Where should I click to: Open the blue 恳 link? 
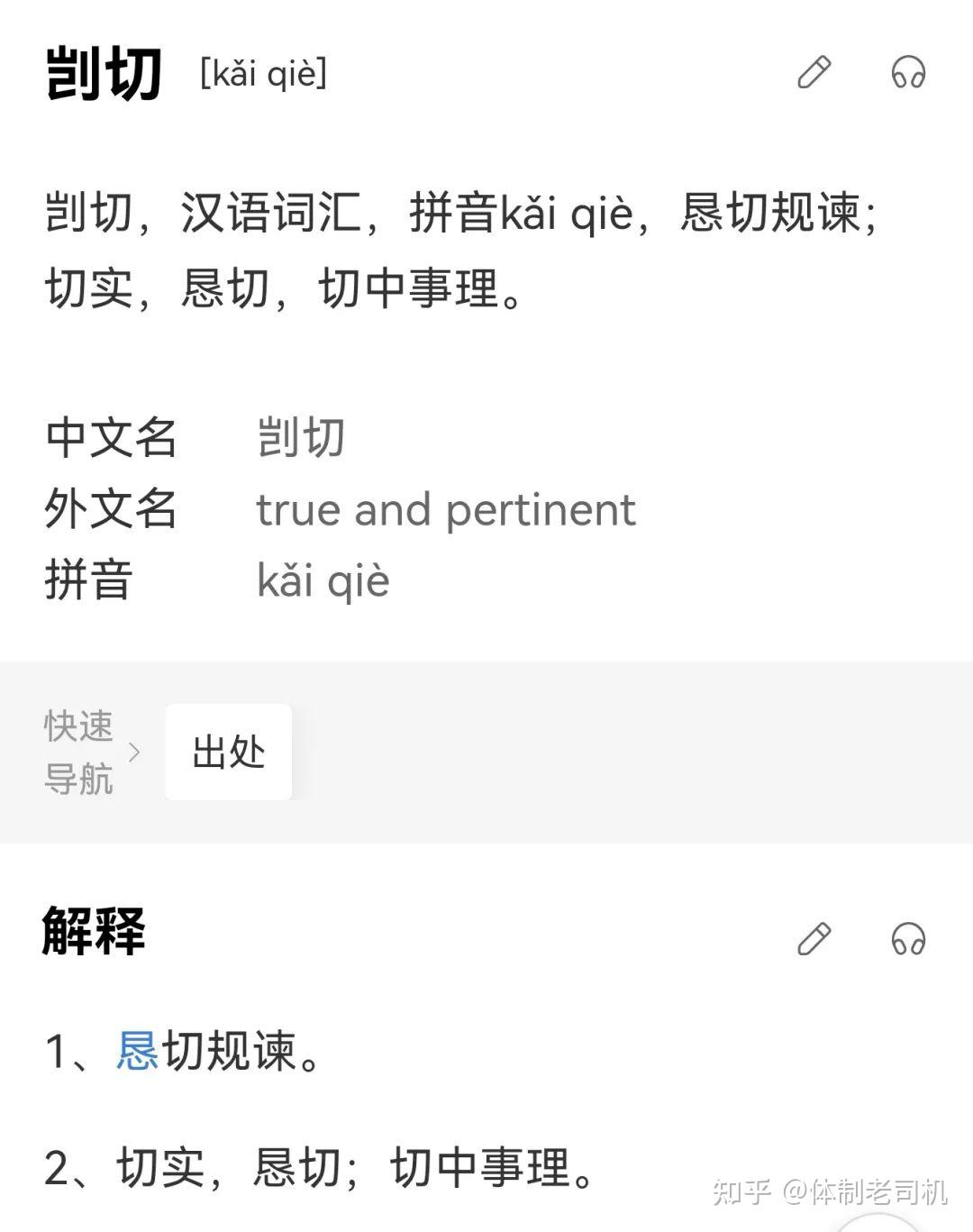[137, 1051]
